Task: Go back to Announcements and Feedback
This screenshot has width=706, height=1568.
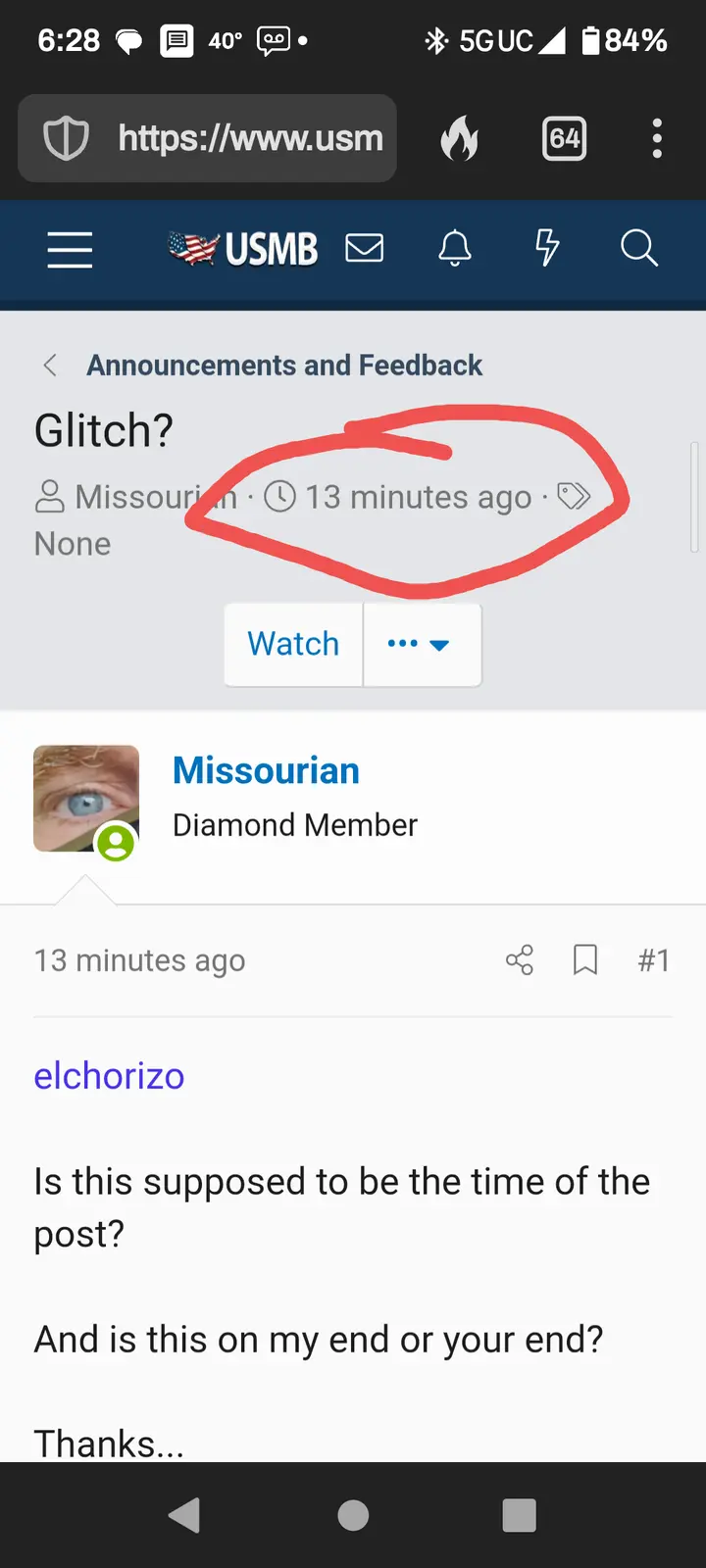Action: (283, 366)
